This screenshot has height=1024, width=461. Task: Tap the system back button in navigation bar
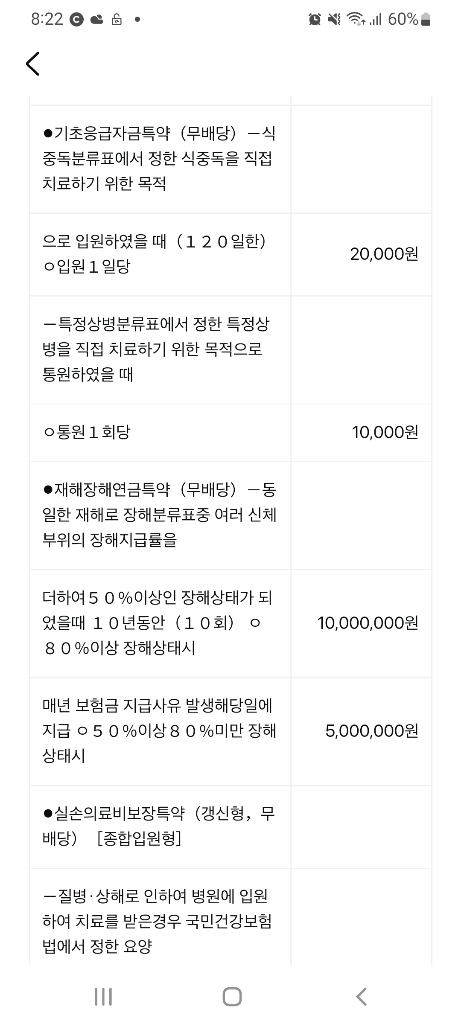pos(361,997)
